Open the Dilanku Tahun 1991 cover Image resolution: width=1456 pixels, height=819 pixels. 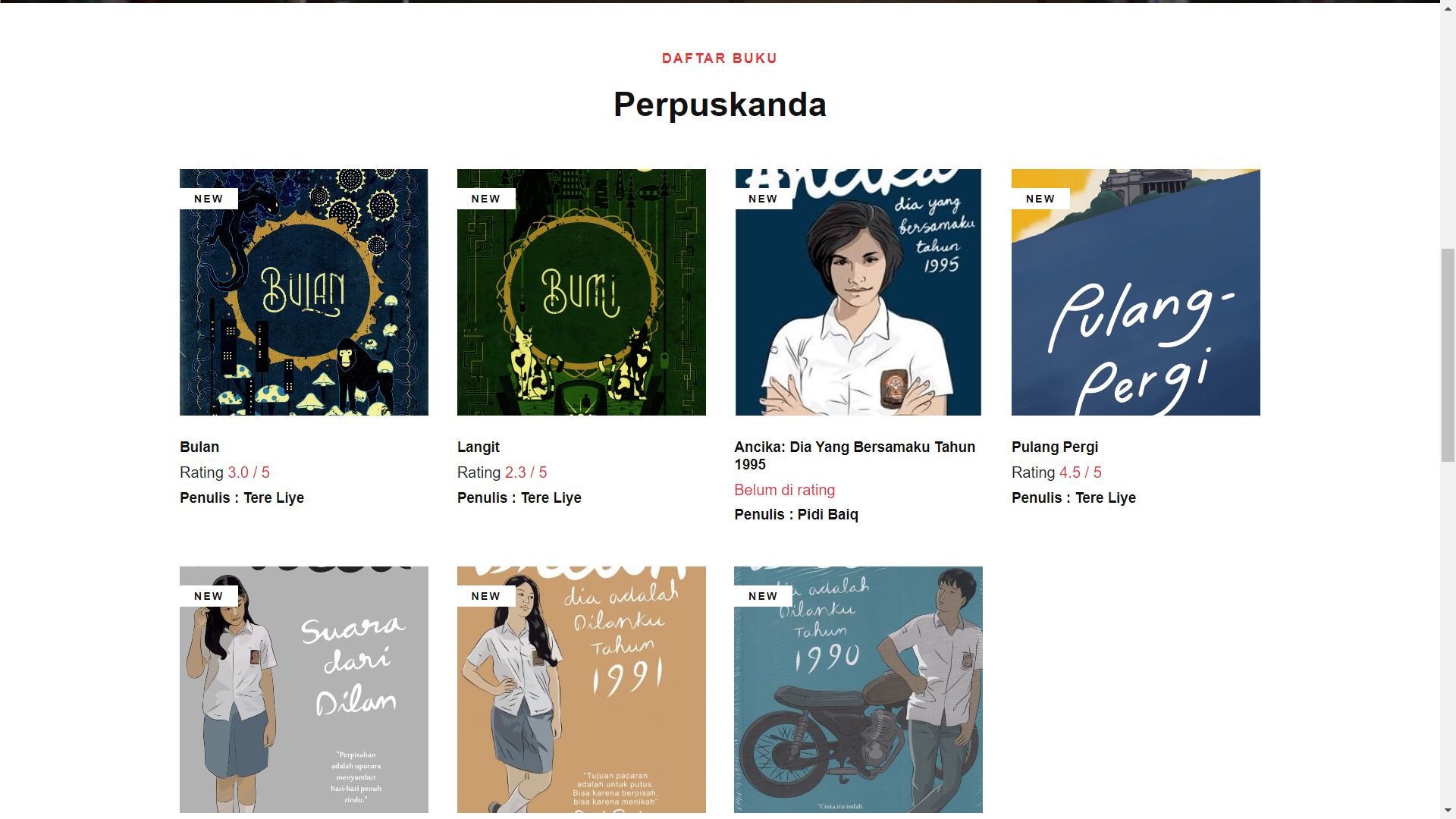pos(581,689)
